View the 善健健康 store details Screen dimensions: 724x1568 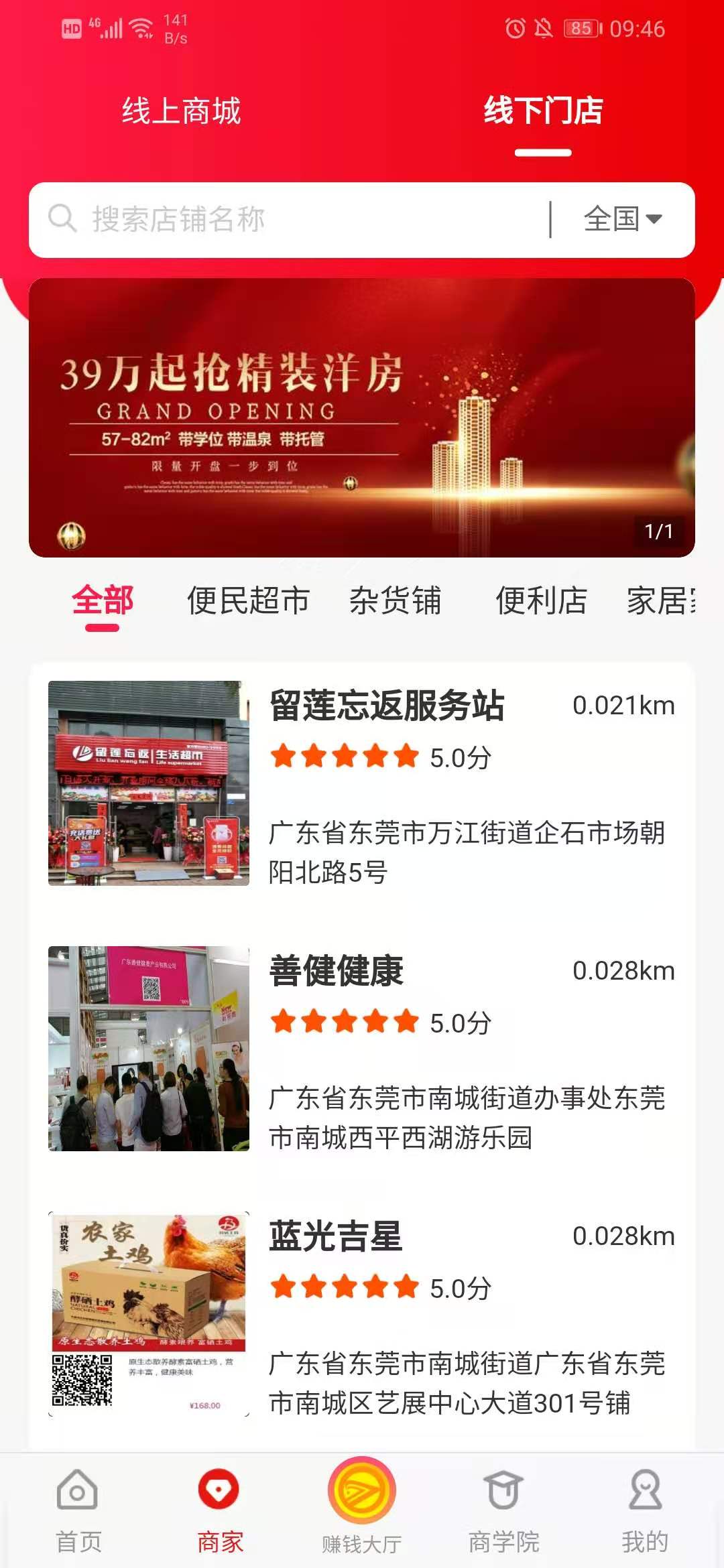click(337, 972)
